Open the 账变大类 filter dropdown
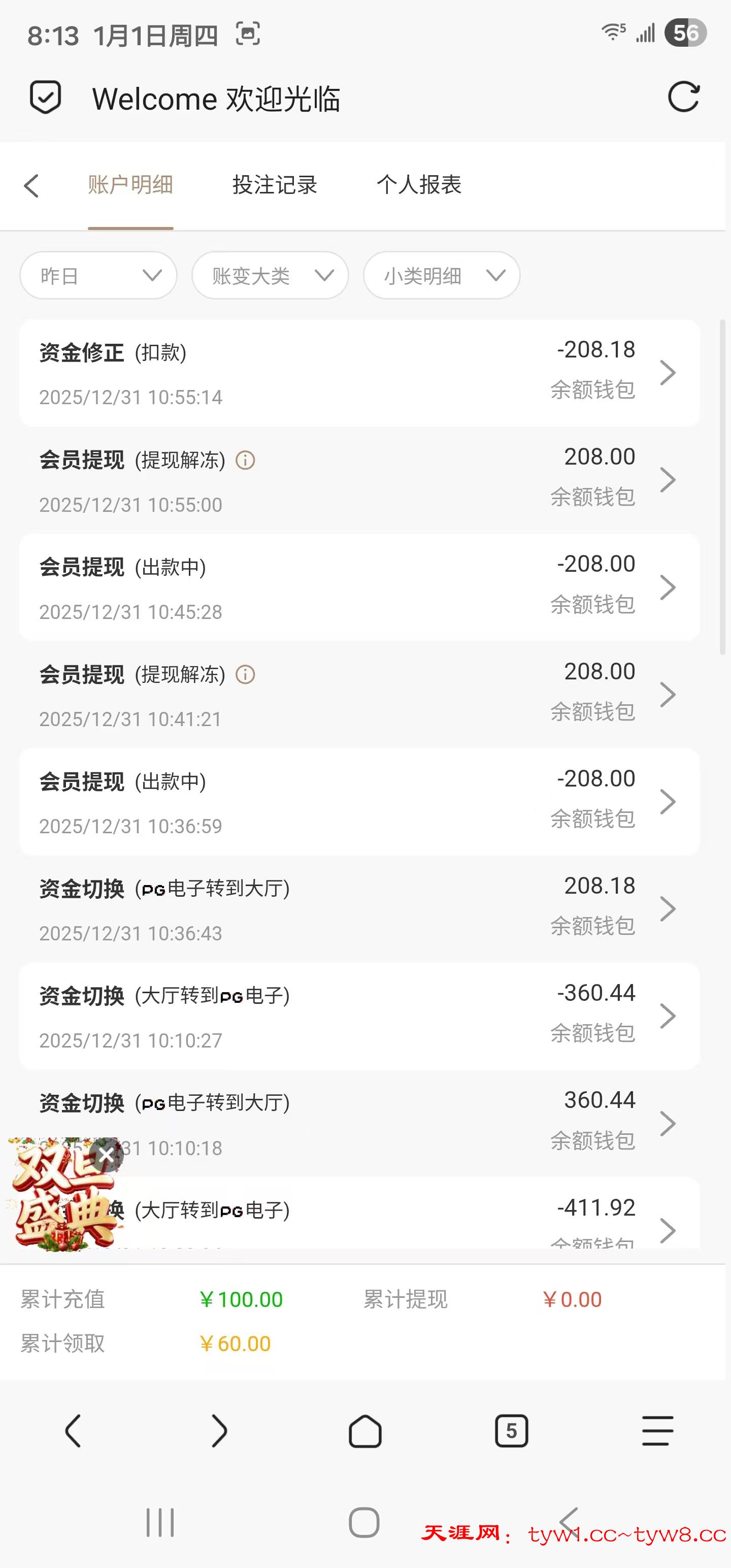The height and width of the screenshot is (1568, 731). (x=270, y=276)
